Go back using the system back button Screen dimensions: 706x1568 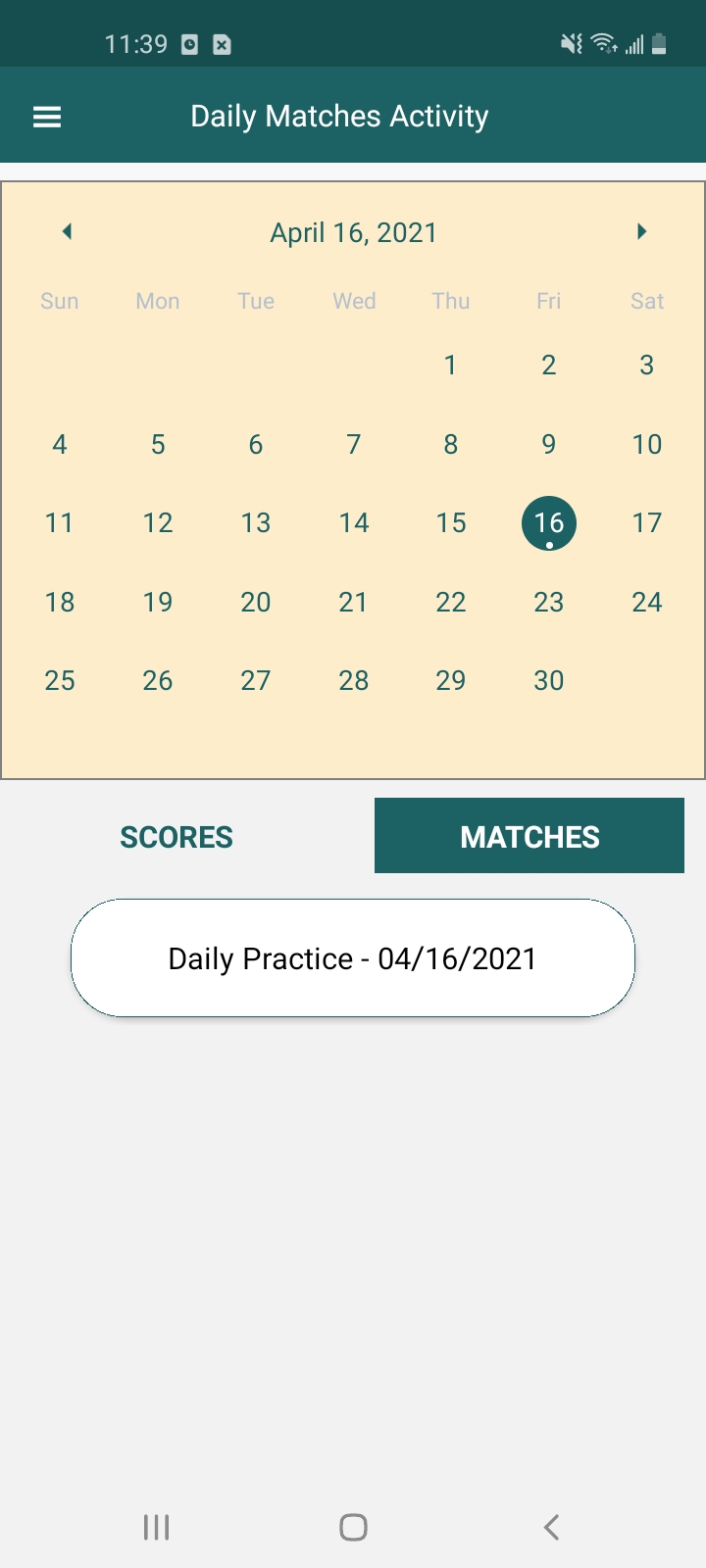(x=551, y=1527)
